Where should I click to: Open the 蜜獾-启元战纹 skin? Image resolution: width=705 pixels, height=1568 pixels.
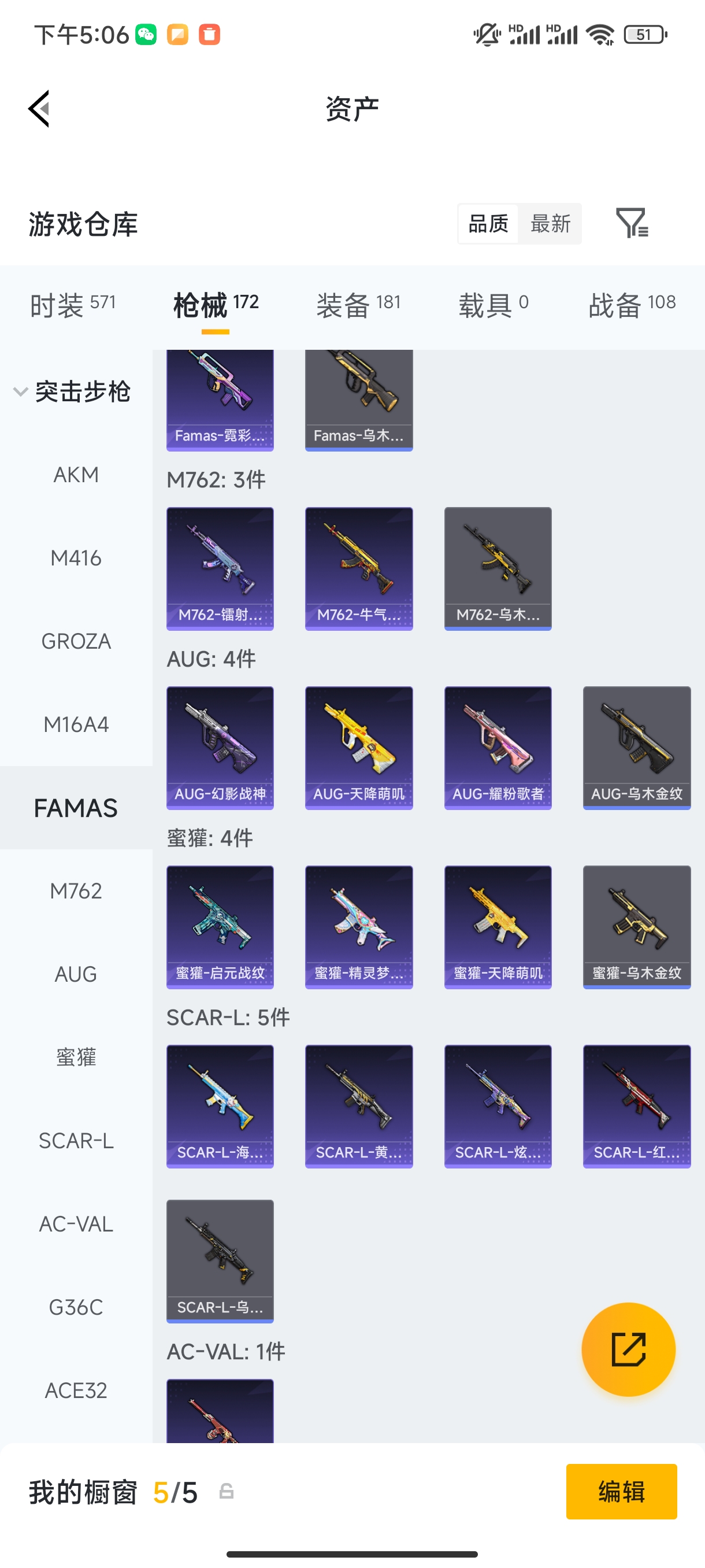[220, 926]
